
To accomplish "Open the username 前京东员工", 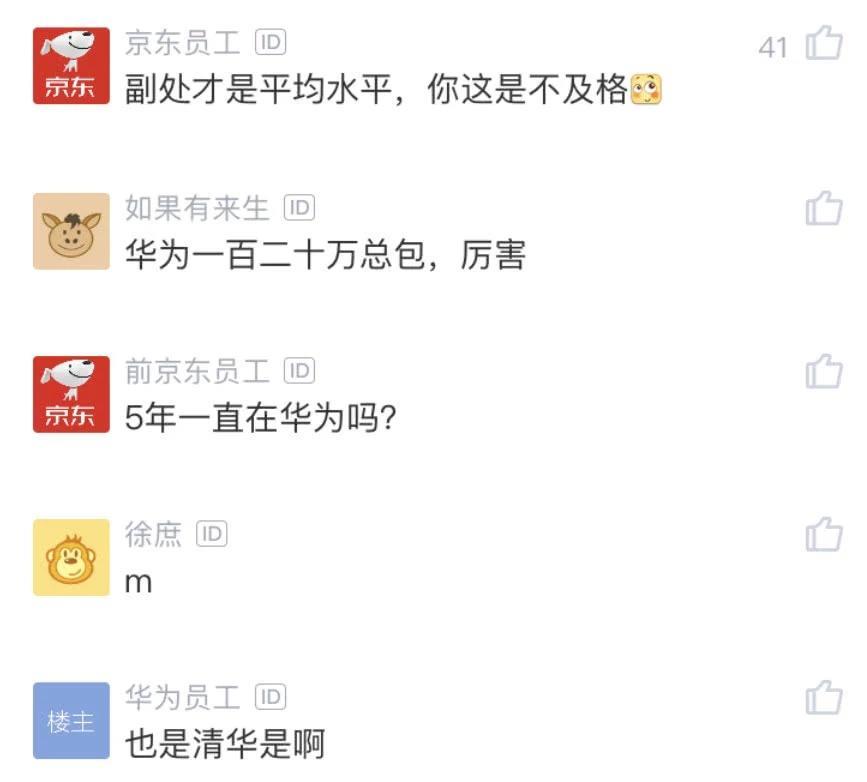I will pyautogui.click(x=196, y=371).
